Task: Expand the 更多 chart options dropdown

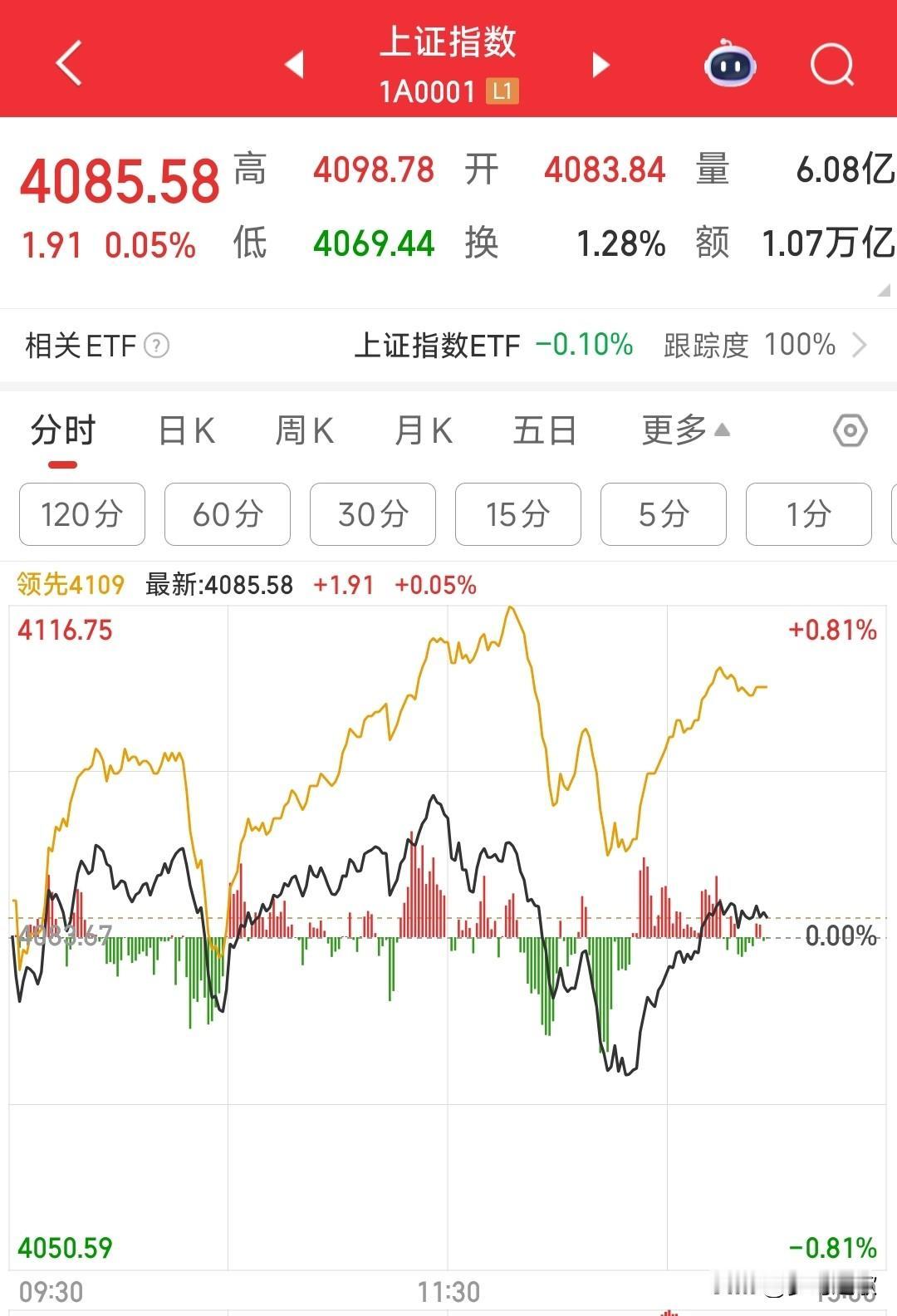Action: tap(681, 430)
